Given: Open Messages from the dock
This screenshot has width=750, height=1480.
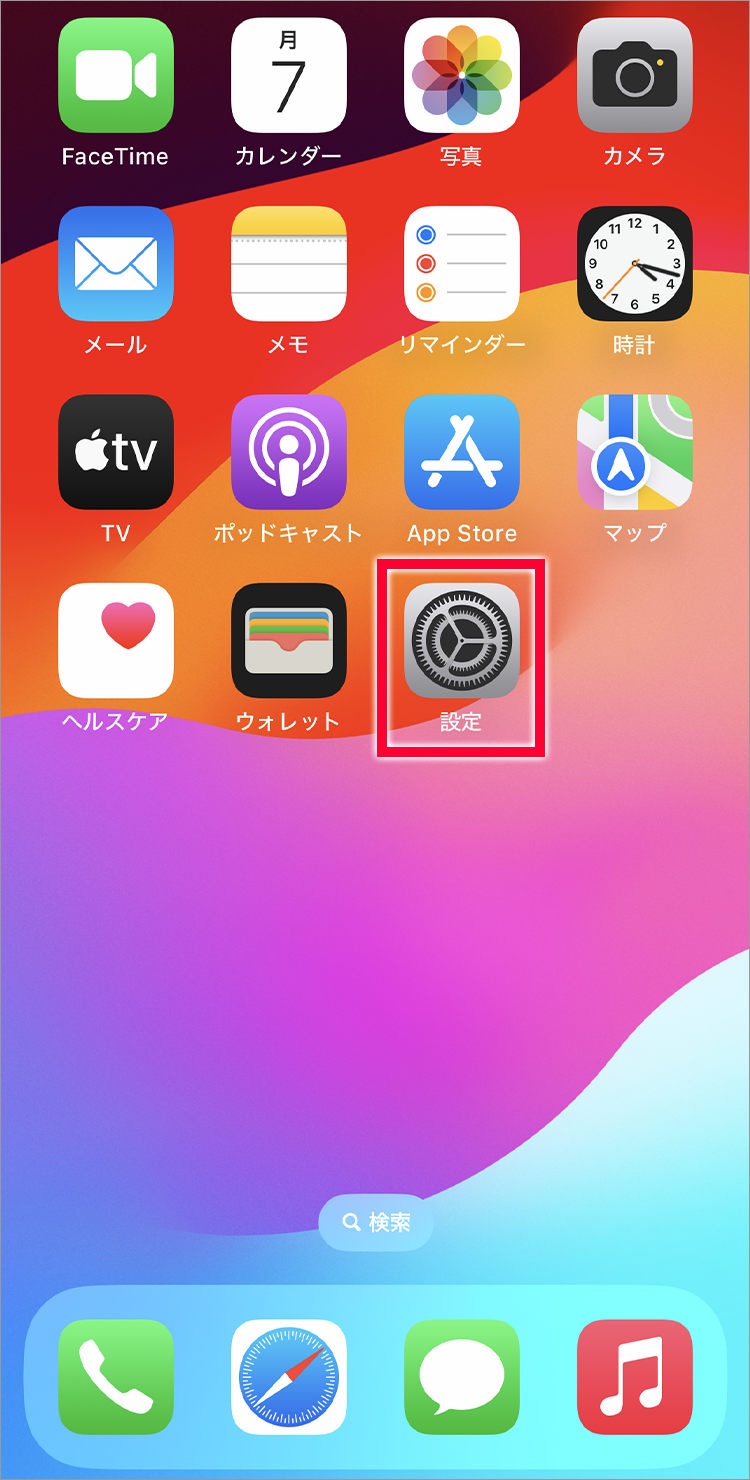Looking at the screenshot, I should coord(462,1377).
